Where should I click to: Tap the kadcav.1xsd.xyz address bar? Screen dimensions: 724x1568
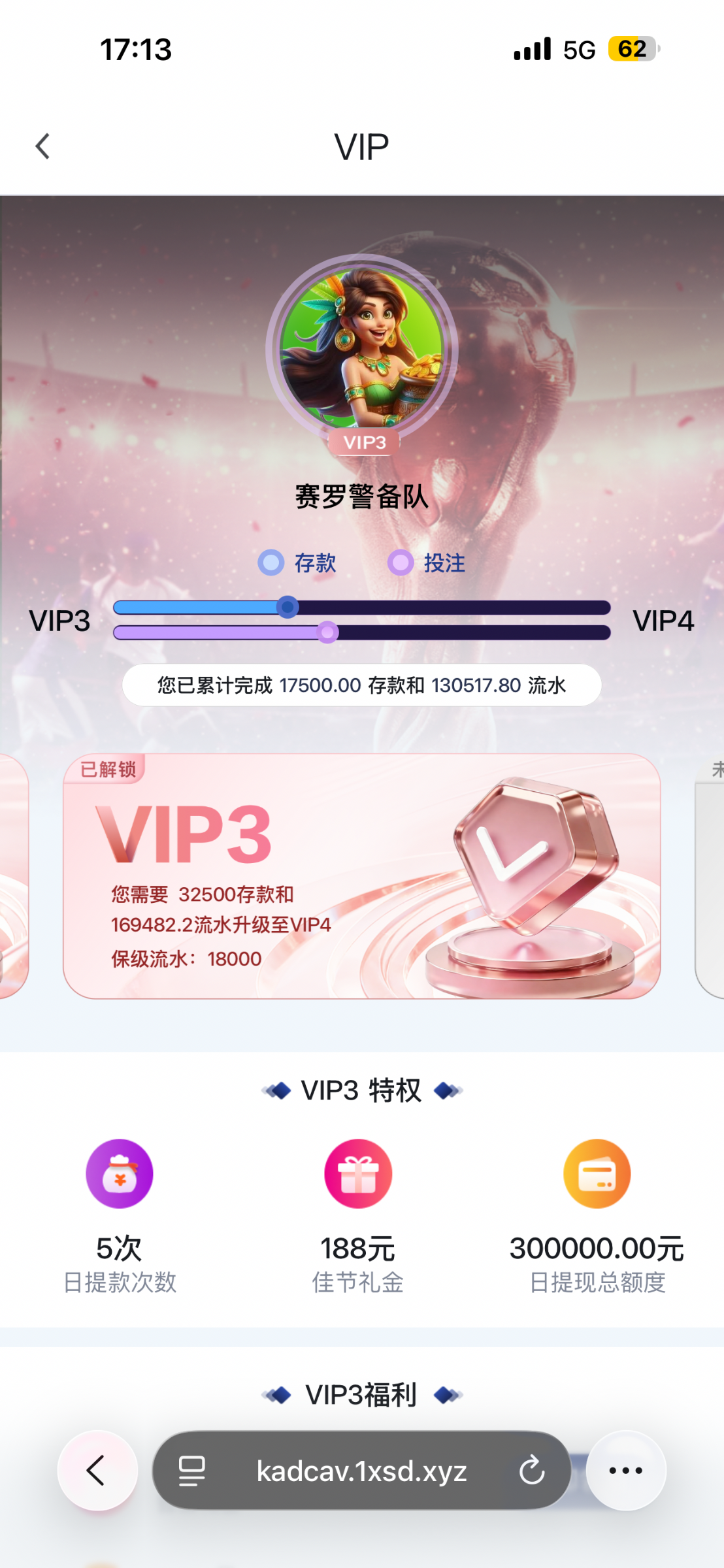(x=361, y=1471)
